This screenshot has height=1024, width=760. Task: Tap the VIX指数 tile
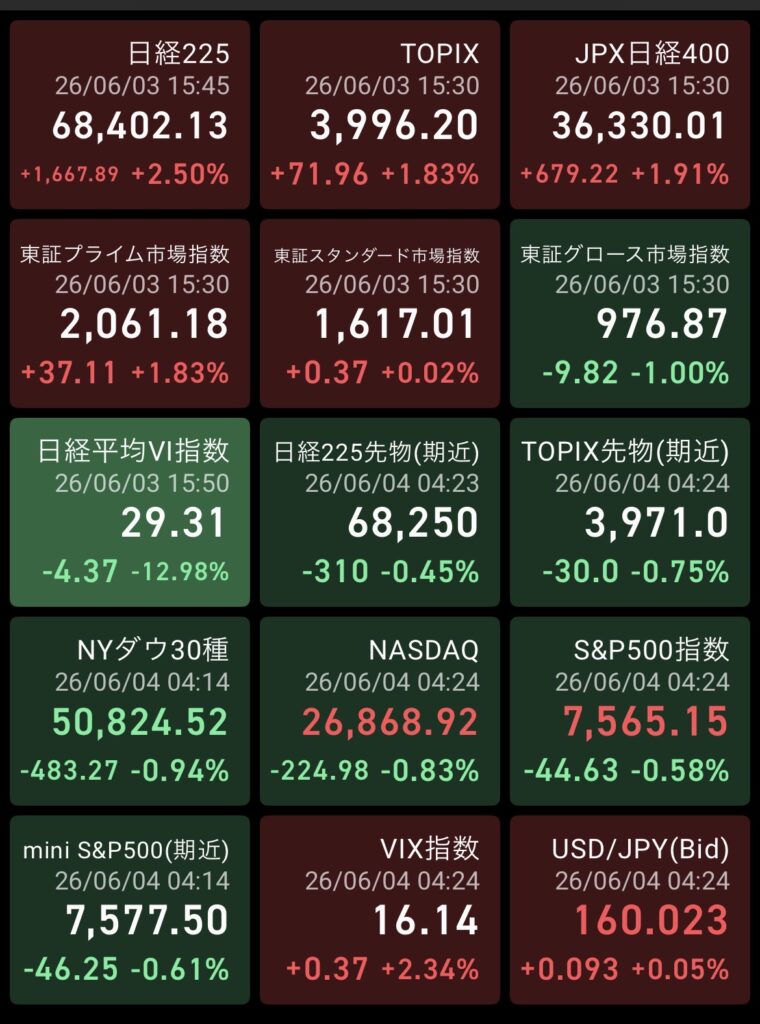[380, 910]
